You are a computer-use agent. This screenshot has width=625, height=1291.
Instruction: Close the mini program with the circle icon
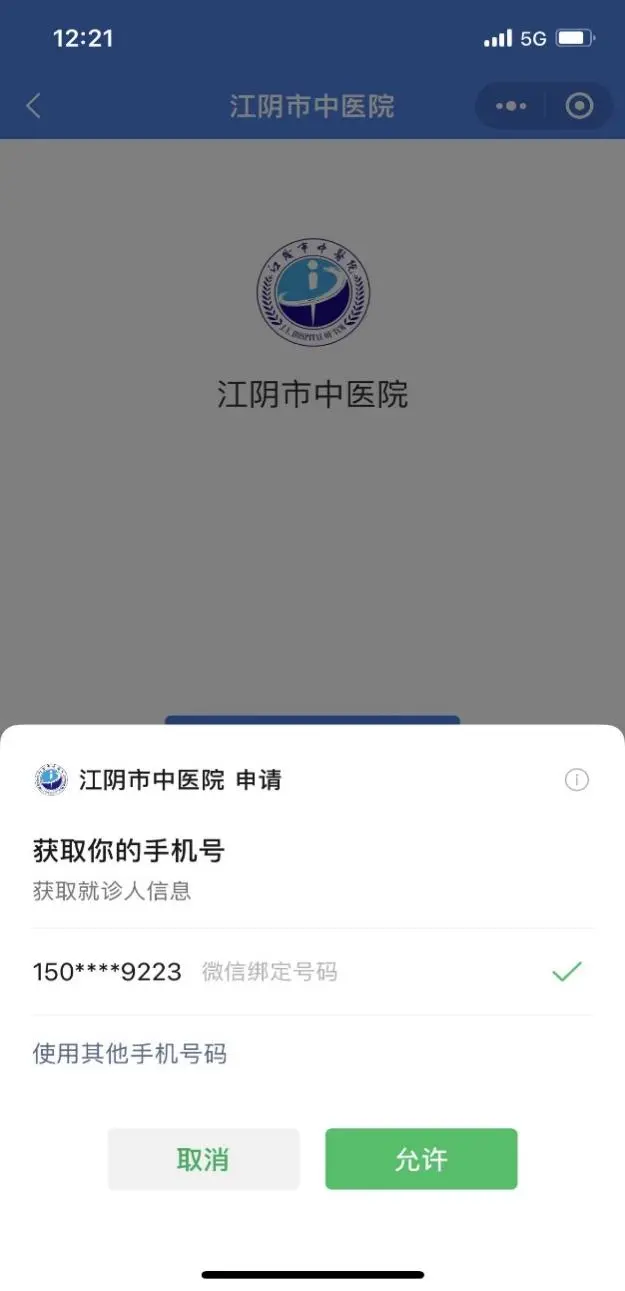point(579,106)
